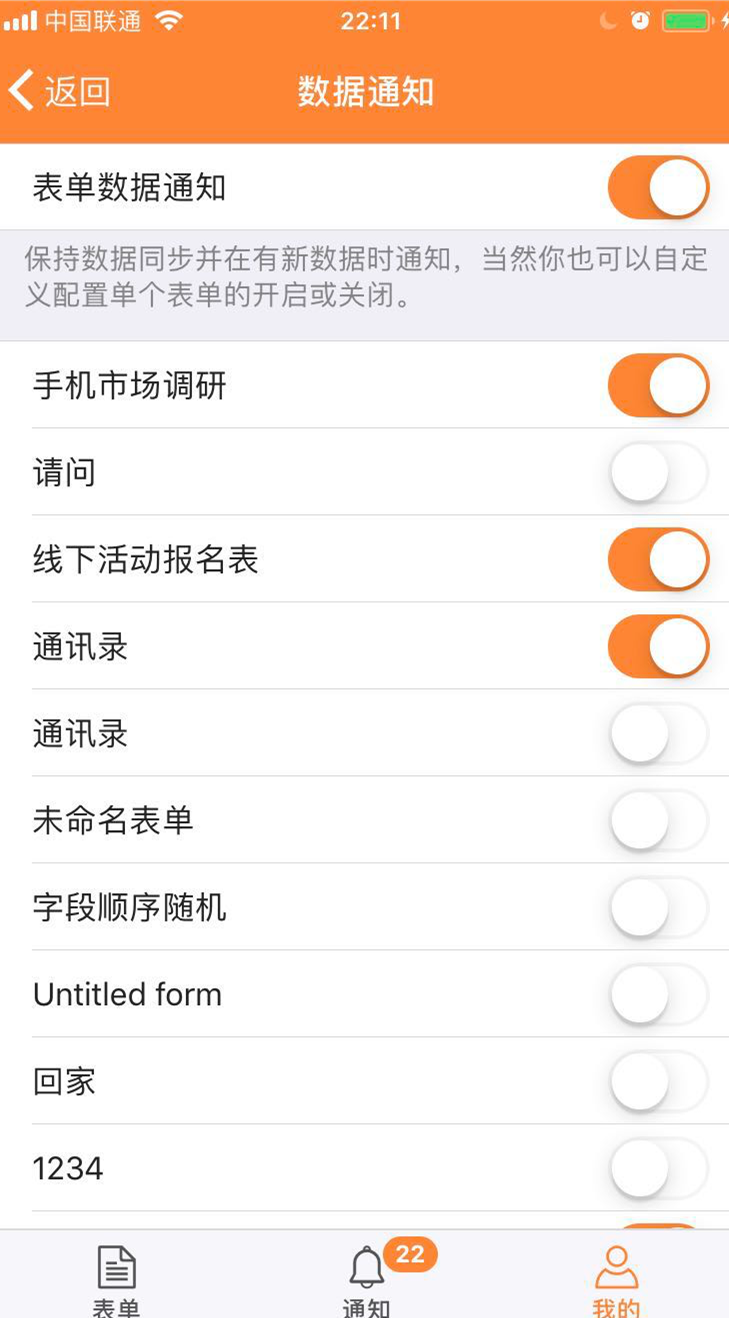The image size is (729, 1318).
Task: Turn off 线下活动报名表 notifications
Action: tap(658, 559)
